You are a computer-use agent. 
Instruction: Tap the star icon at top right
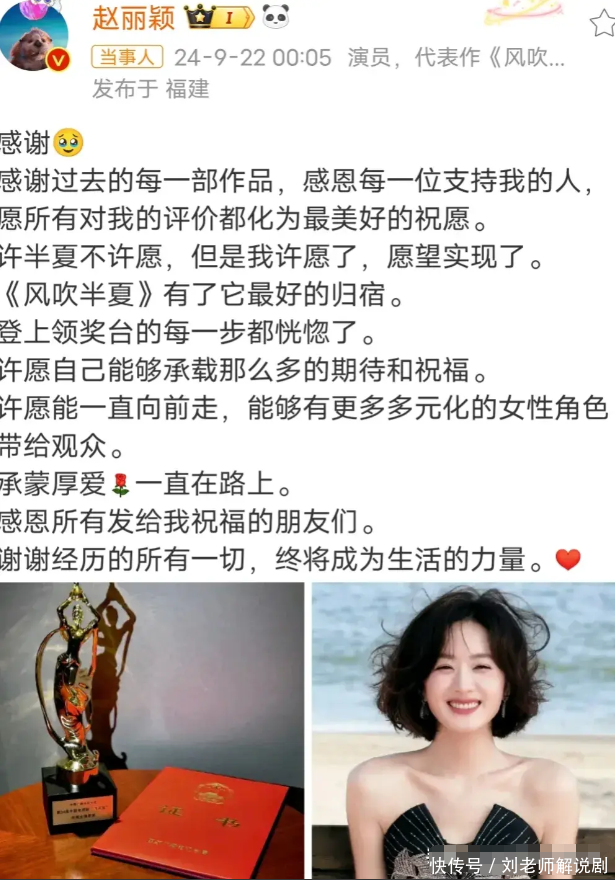602,22
